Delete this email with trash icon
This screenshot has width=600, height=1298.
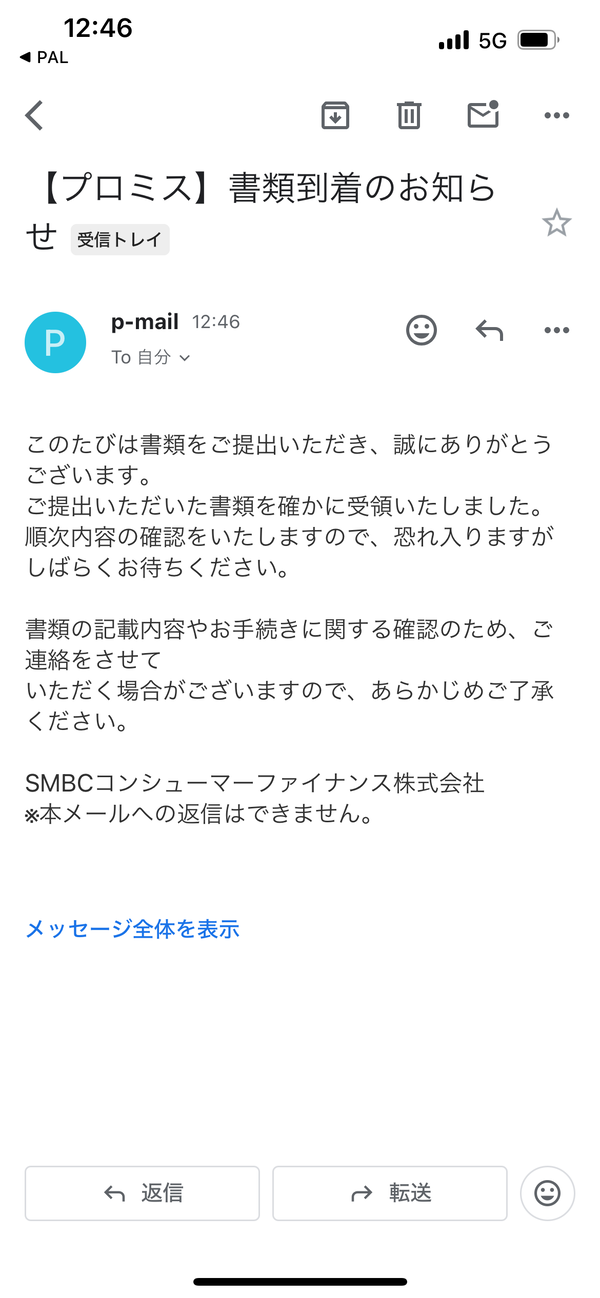[x=409, y=115]
